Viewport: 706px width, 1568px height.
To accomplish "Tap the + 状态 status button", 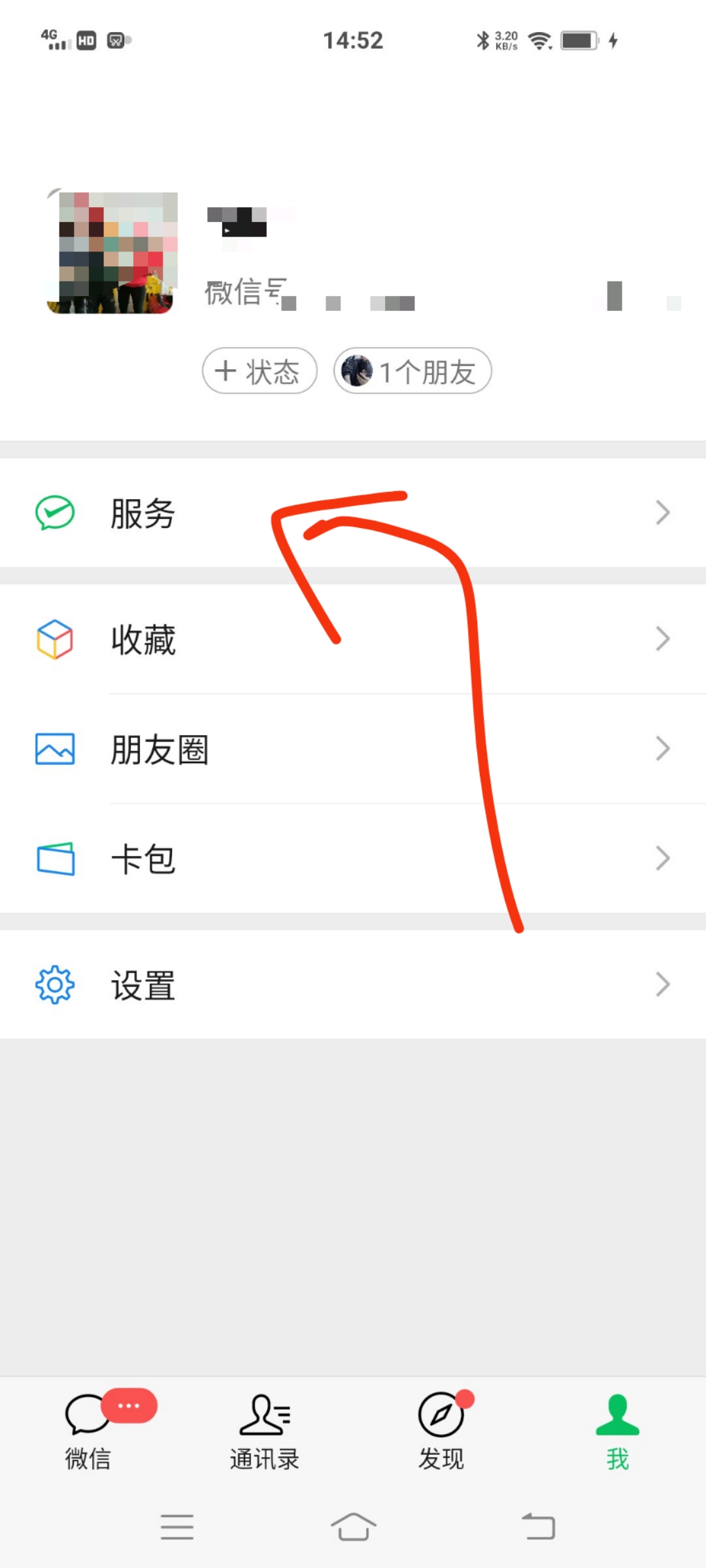I will 259,370.
